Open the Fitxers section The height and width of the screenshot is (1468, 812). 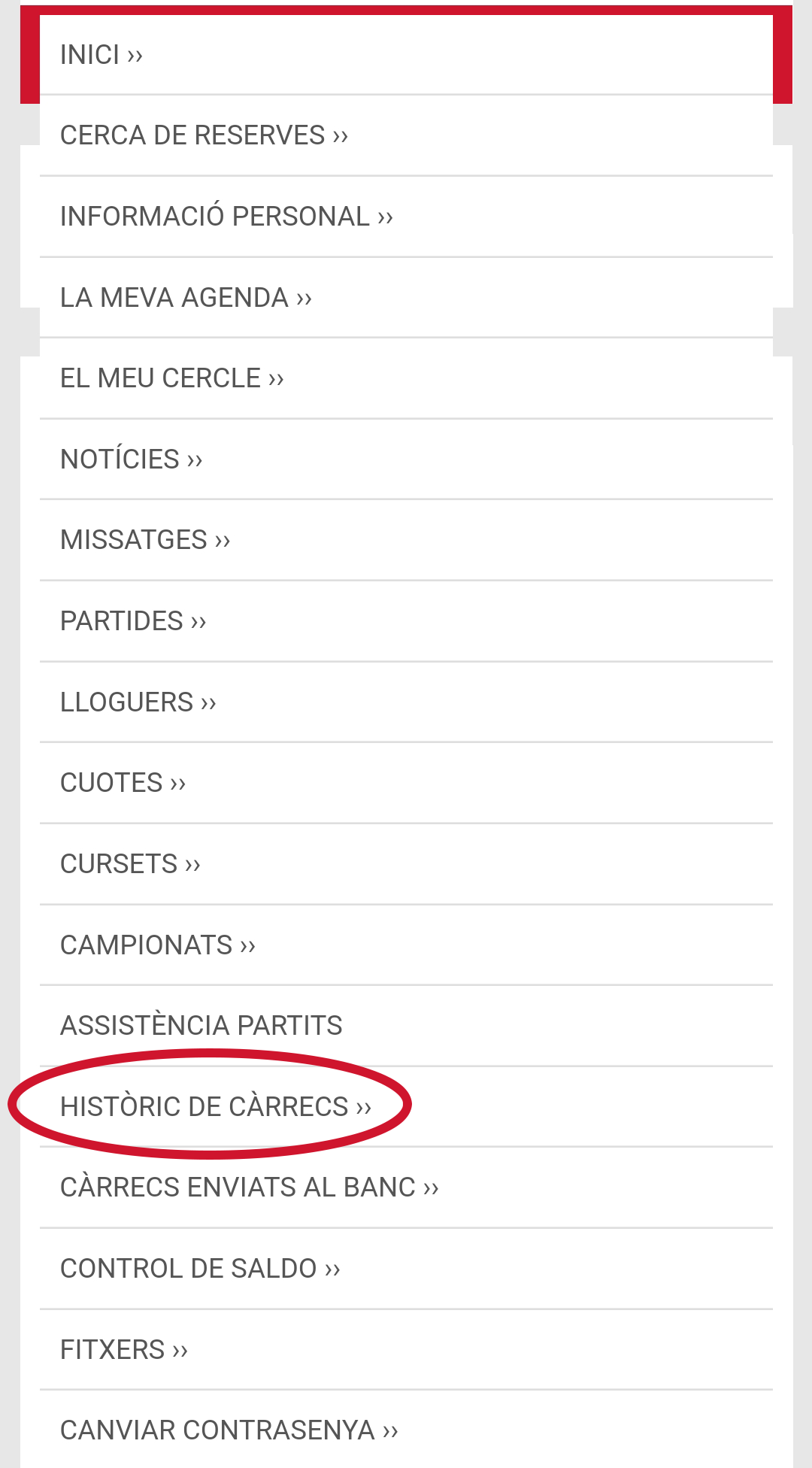(x=124, y=1350)
